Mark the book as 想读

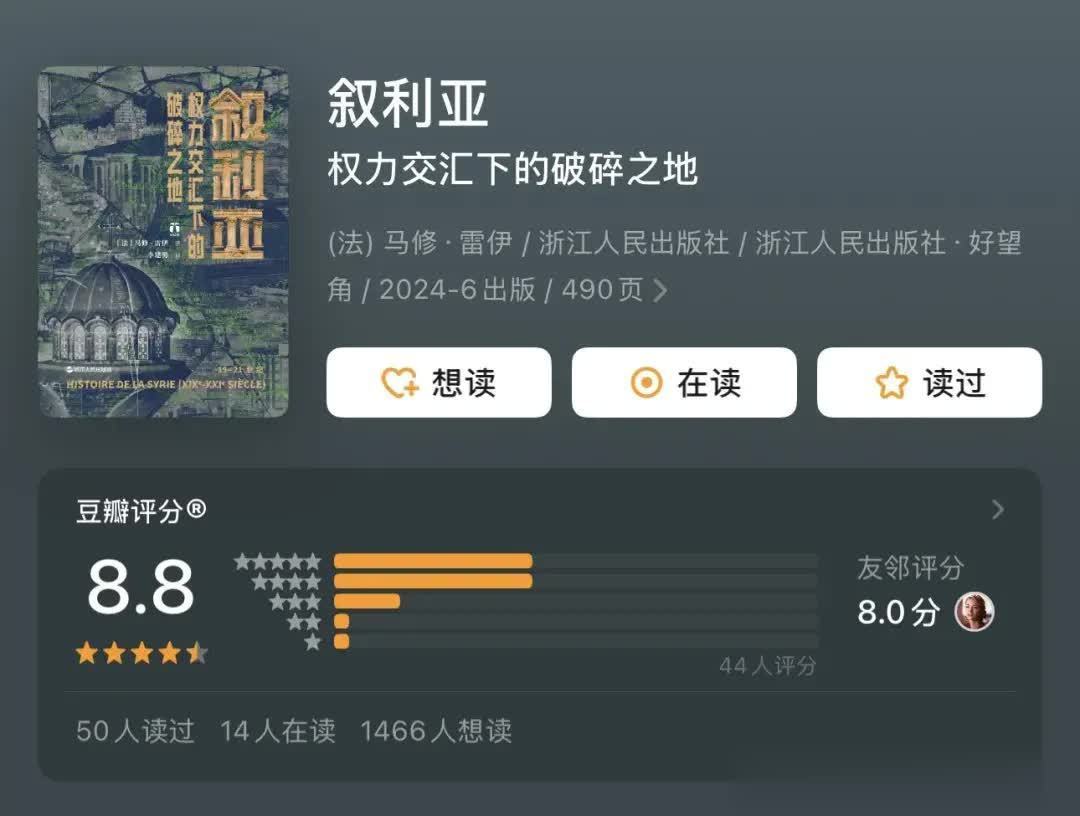point(438,383)
